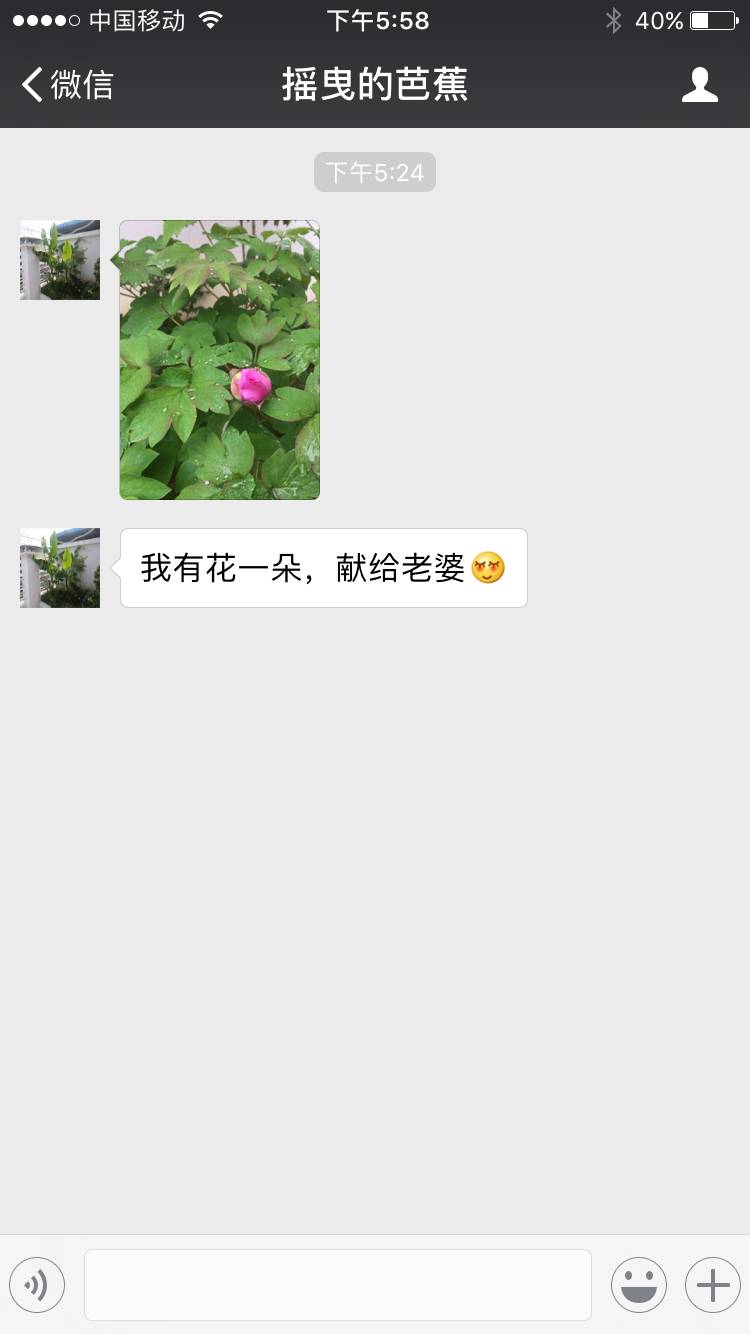The height and width of the screenshot is (1334, 750).
Task: Switch to voice input mode
Action: pyautogui.click(x=37, y=1284)
